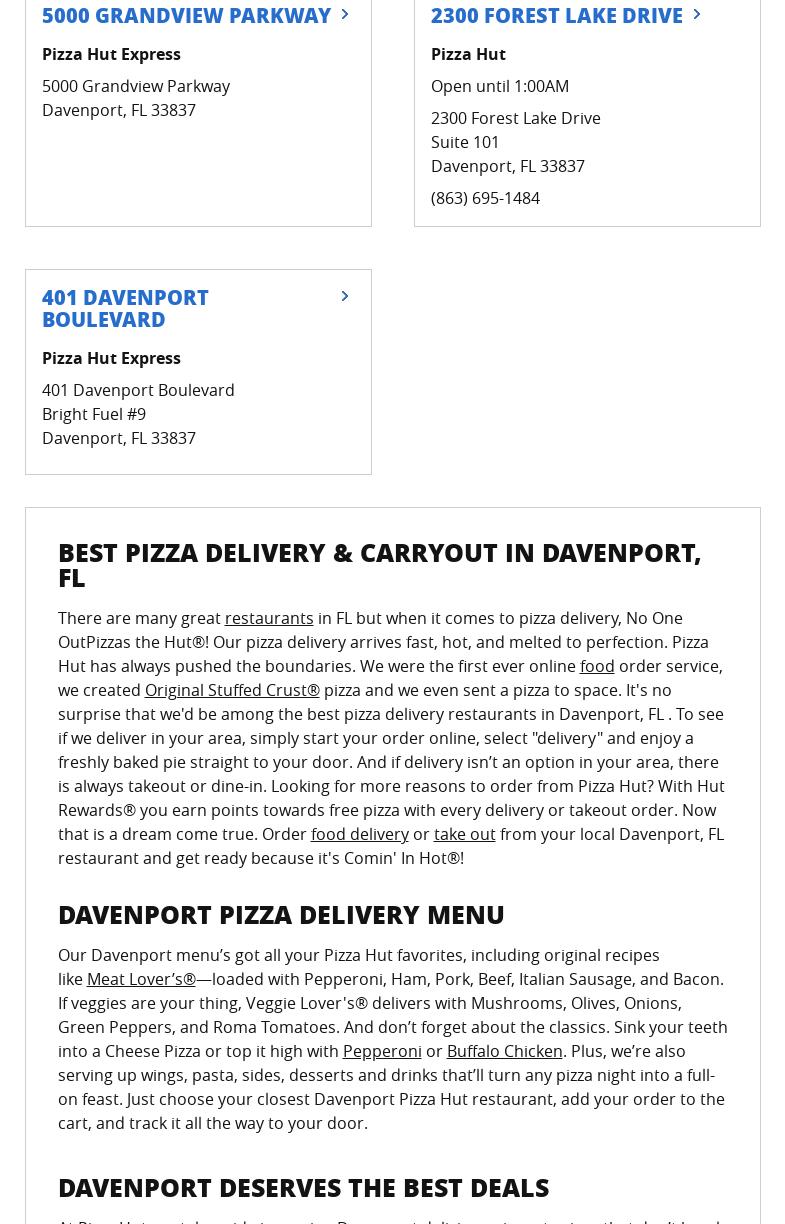Click the Best Pizza Delivery & Carryout heading
Screen dimensions: 785x1224
point(379,564)
